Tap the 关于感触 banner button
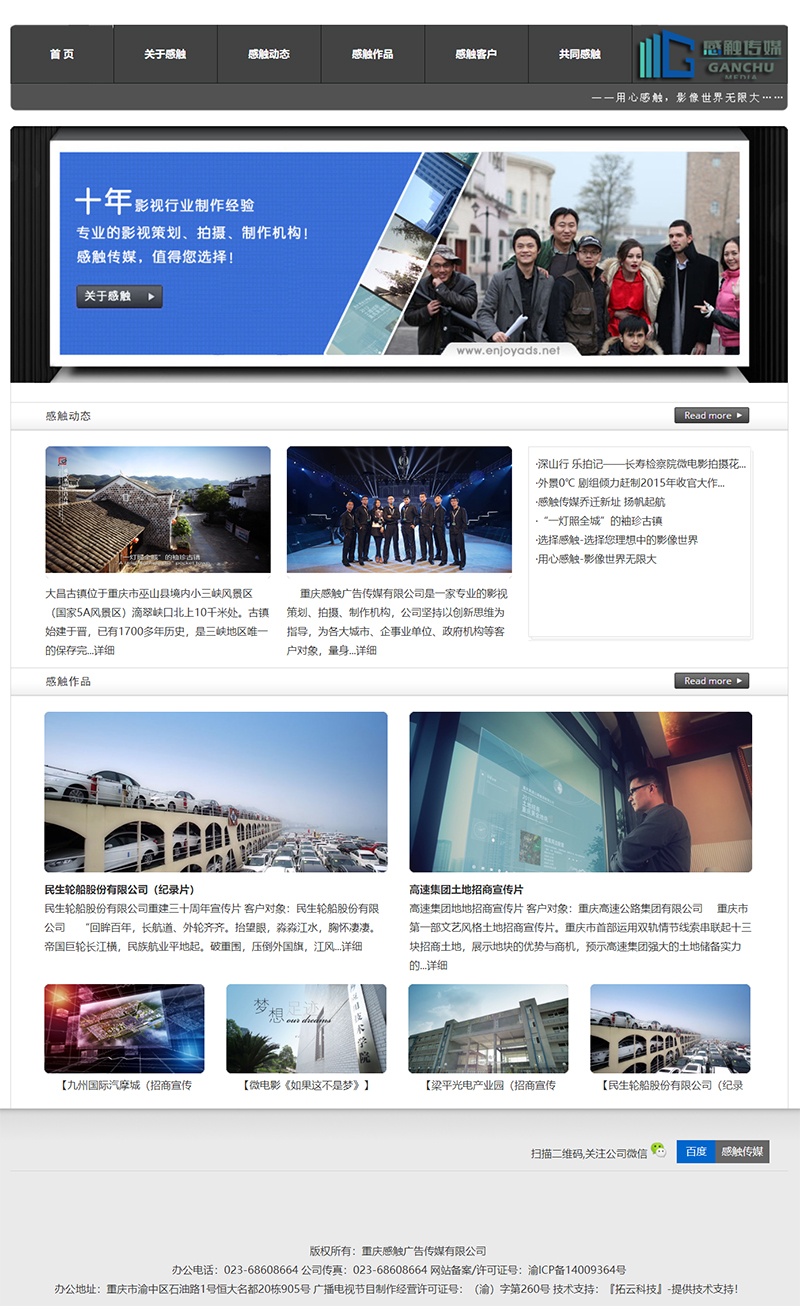800x1306 pixels. (x=119, y=296)
